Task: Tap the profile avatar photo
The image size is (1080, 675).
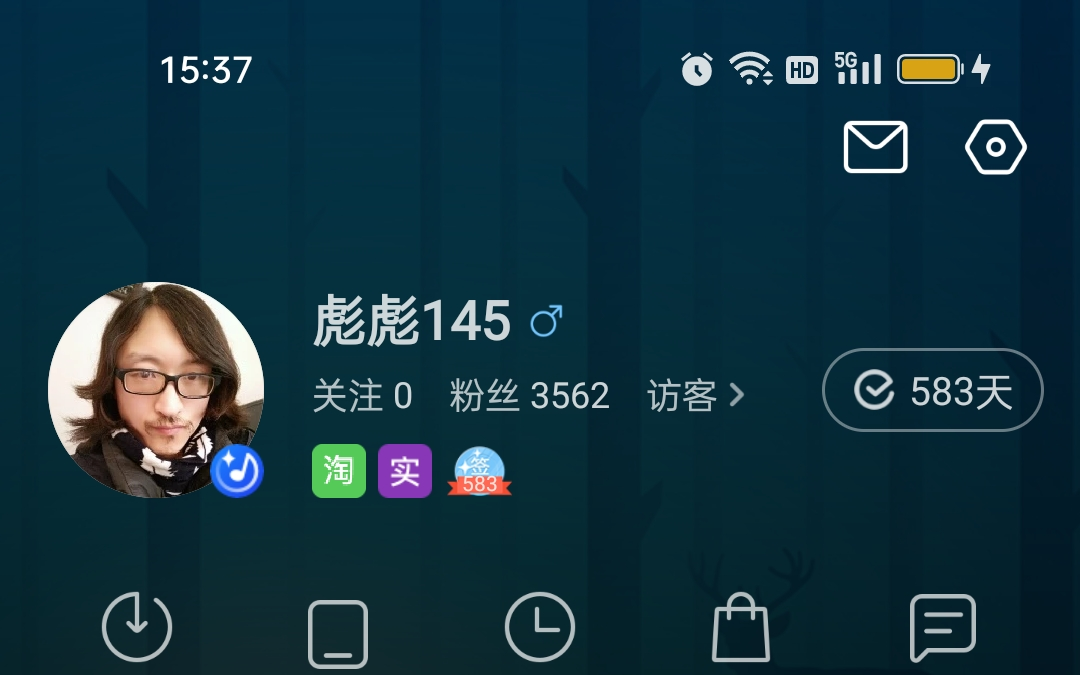Action: pos(156,390)
